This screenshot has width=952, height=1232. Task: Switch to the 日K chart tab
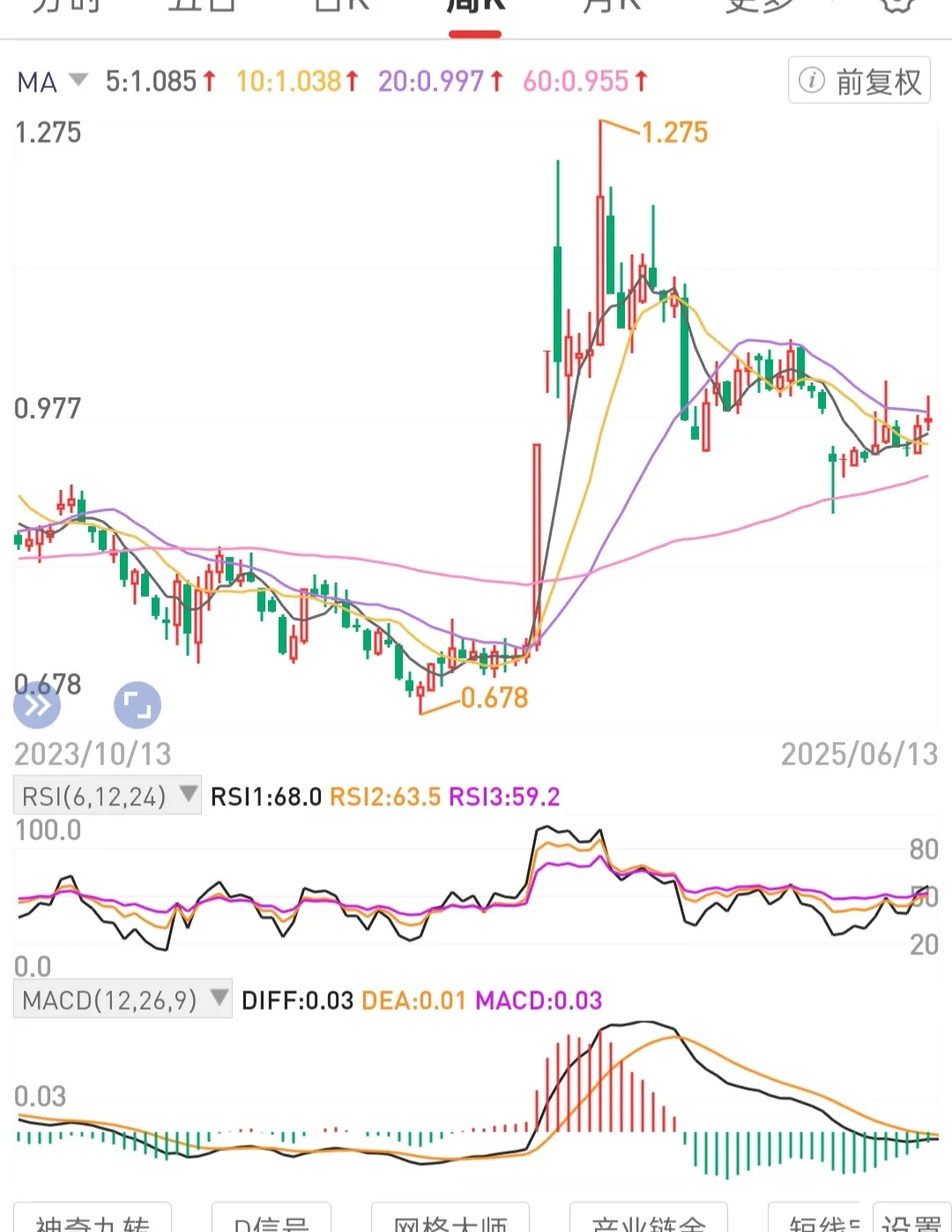coord(340,7)
